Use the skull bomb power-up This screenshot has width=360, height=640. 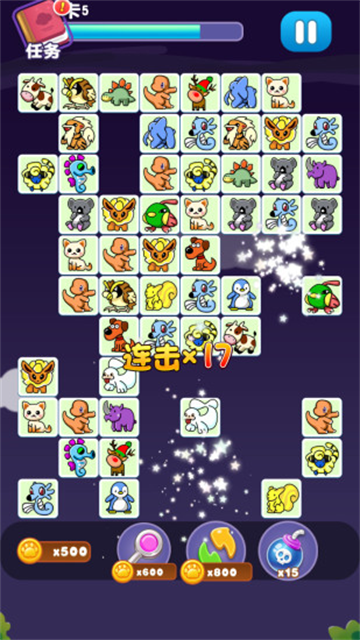(x=288, y=551)
